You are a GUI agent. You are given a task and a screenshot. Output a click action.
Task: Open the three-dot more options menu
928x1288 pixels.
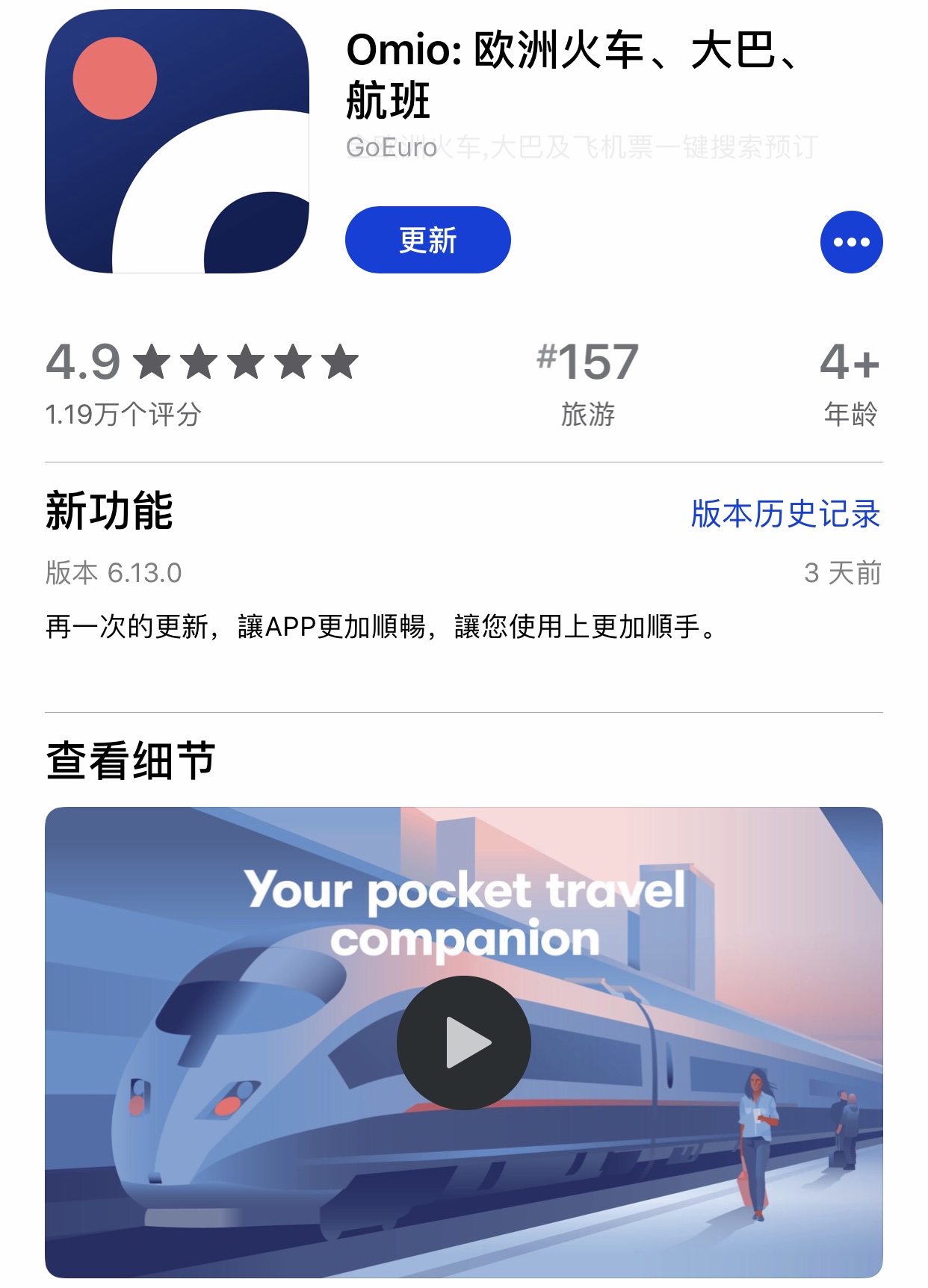pos(851,242)
